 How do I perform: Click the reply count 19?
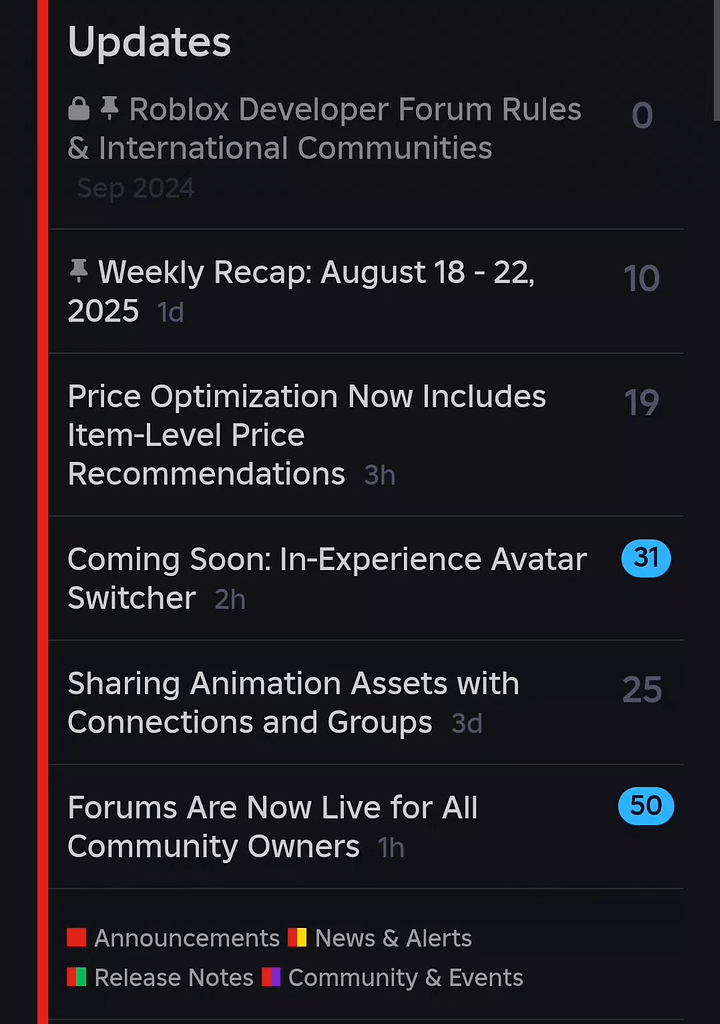click(x=642, y=402)
